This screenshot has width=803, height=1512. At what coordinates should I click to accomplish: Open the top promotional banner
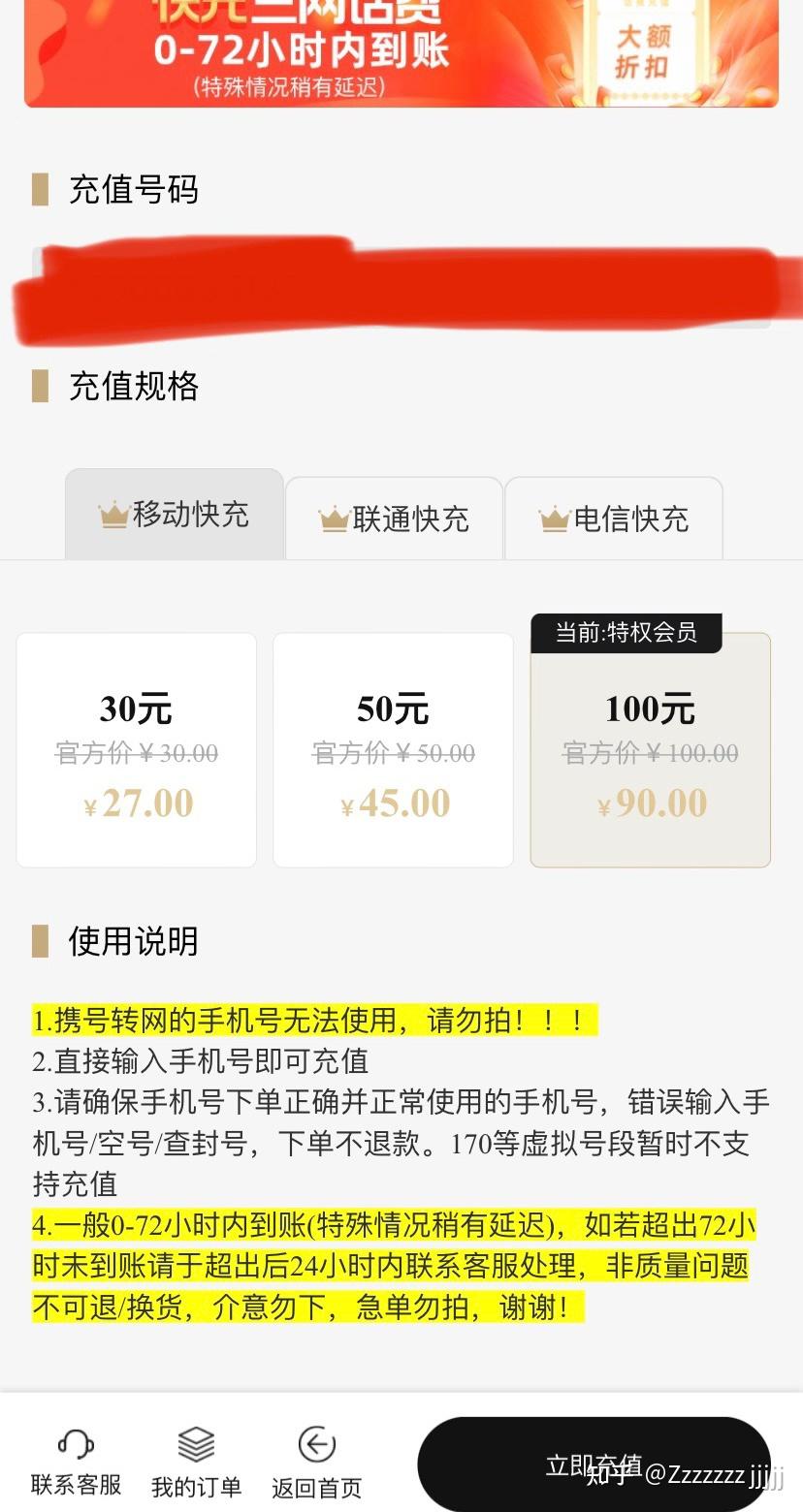(x=401, y=53)
